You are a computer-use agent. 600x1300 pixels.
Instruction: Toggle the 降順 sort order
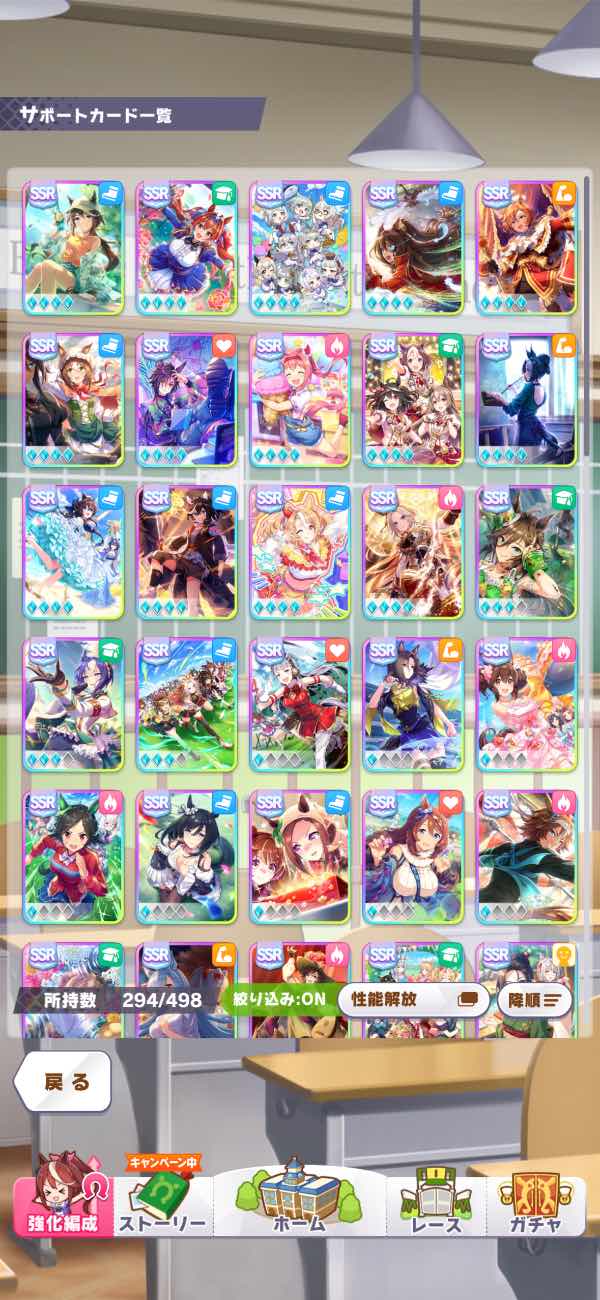pyautogui.click(x=534, y=998)
